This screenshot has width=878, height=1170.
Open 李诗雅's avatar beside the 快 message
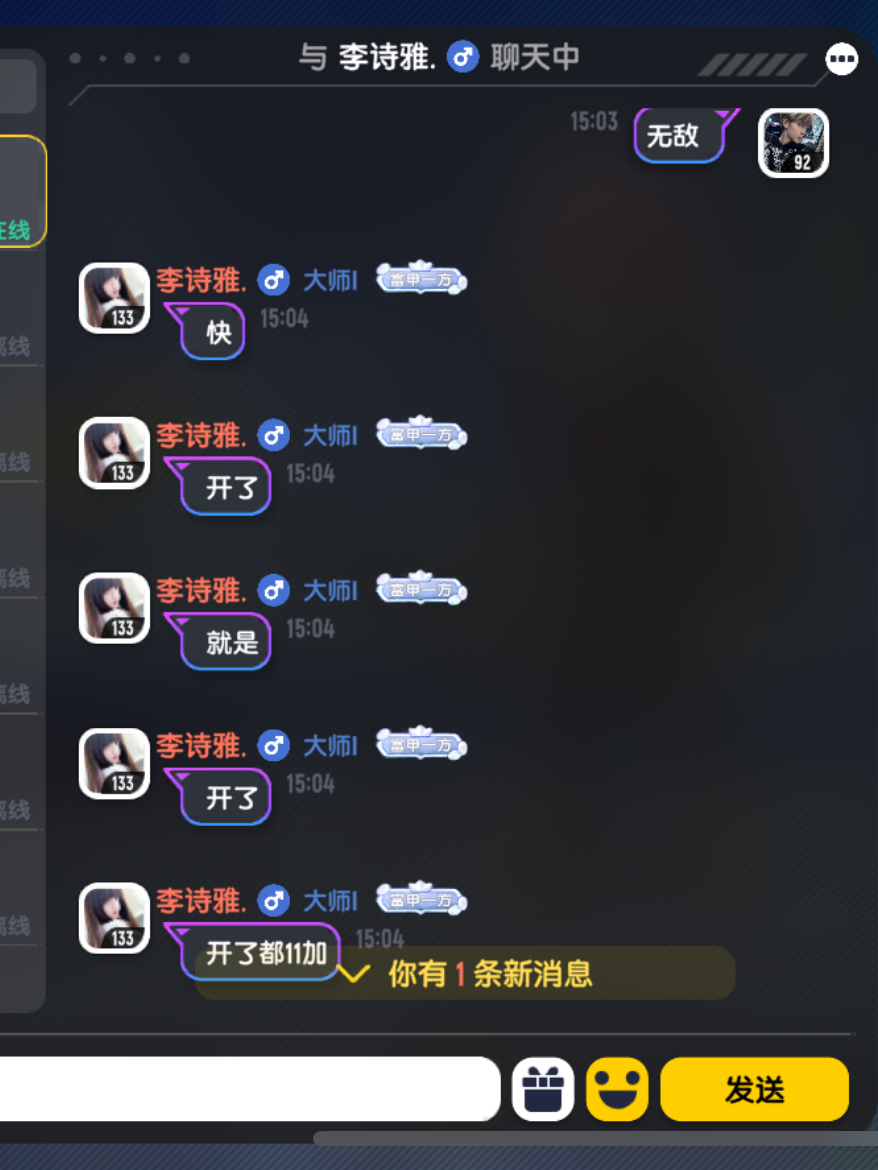(114, 297)
